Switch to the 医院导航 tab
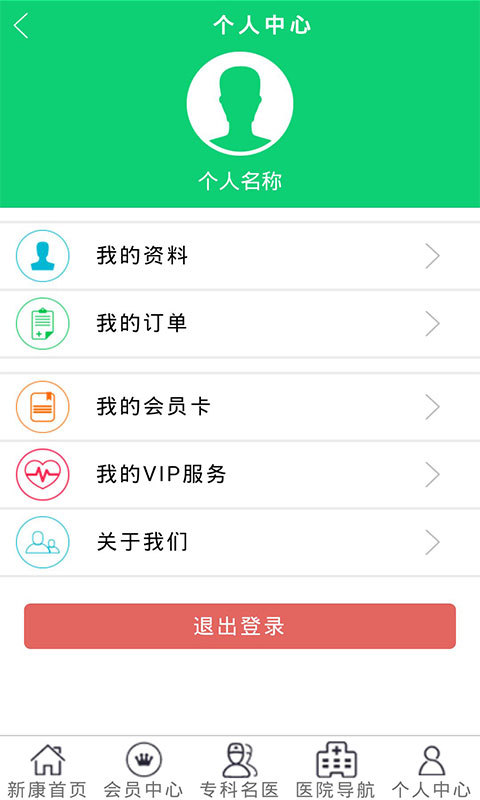 (x=336, y=769)
